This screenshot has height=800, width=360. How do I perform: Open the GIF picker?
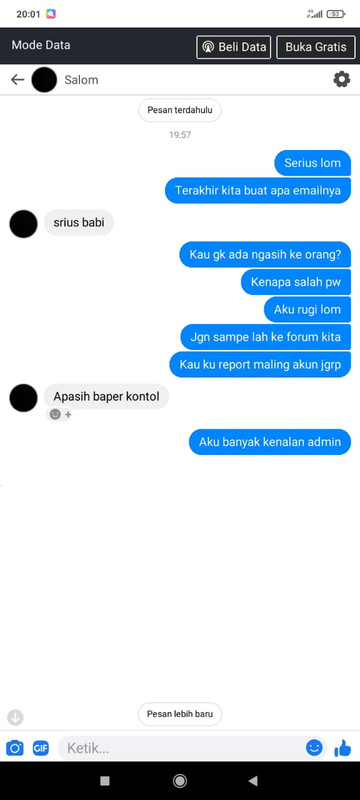[41, 748]
